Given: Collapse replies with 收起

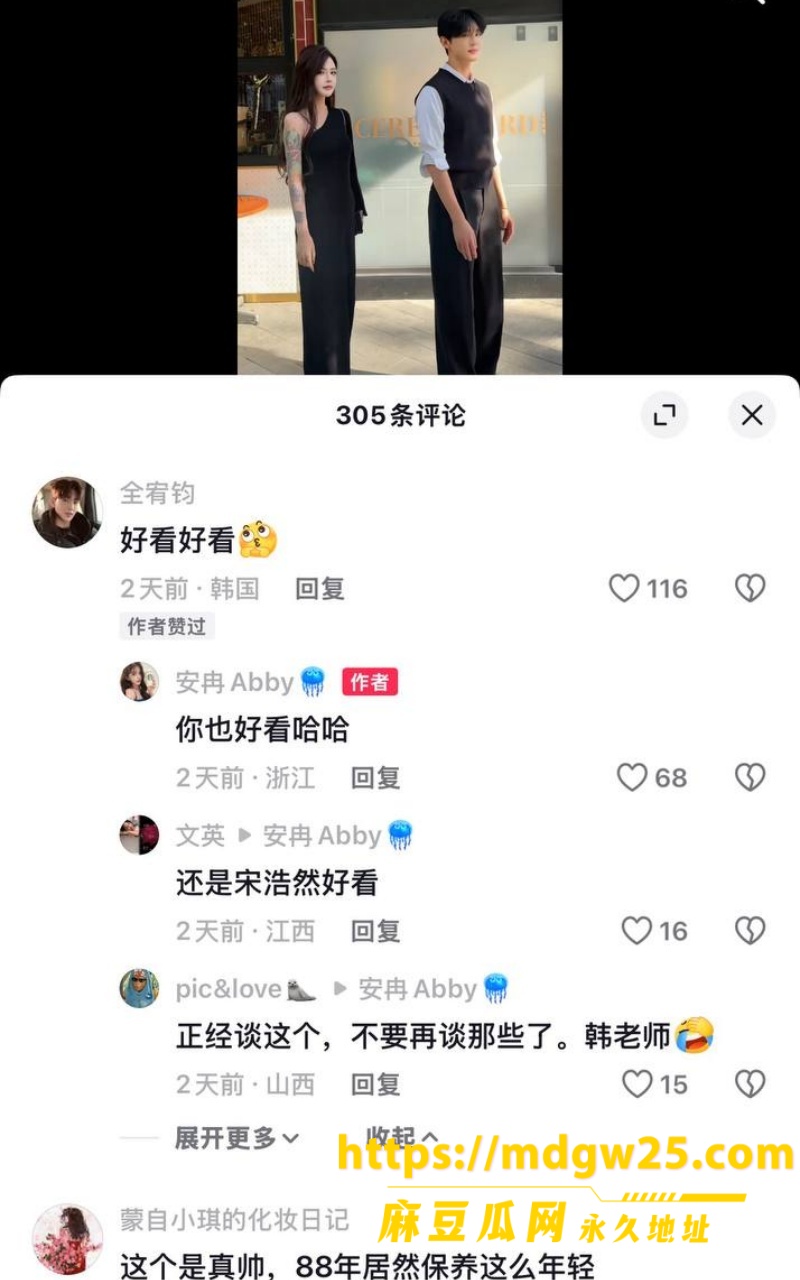Looking at the screenshot, I should (402, 1137).
